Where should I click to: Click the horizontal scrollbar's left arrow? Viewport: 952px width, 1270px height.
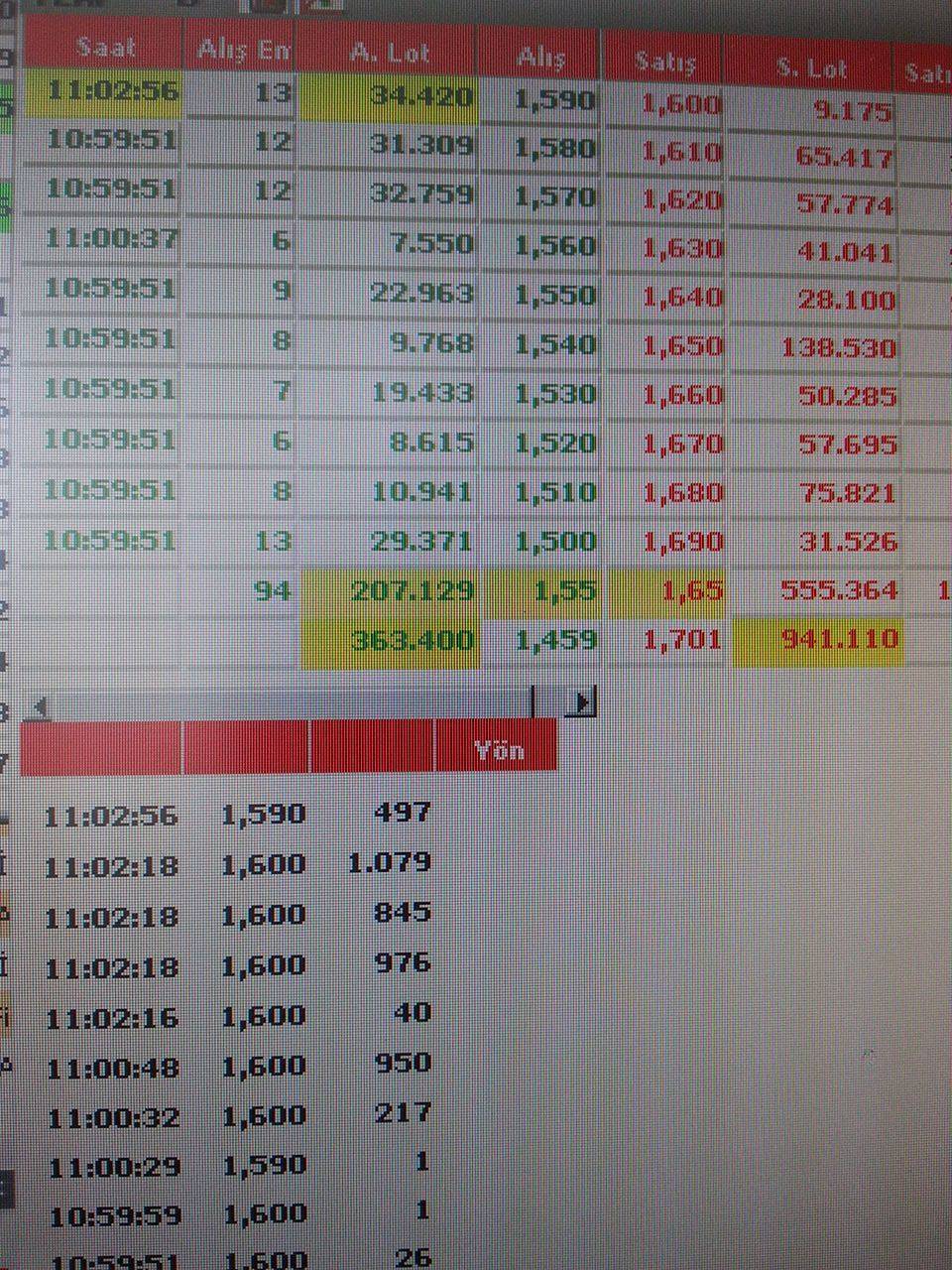pos(40,706)
